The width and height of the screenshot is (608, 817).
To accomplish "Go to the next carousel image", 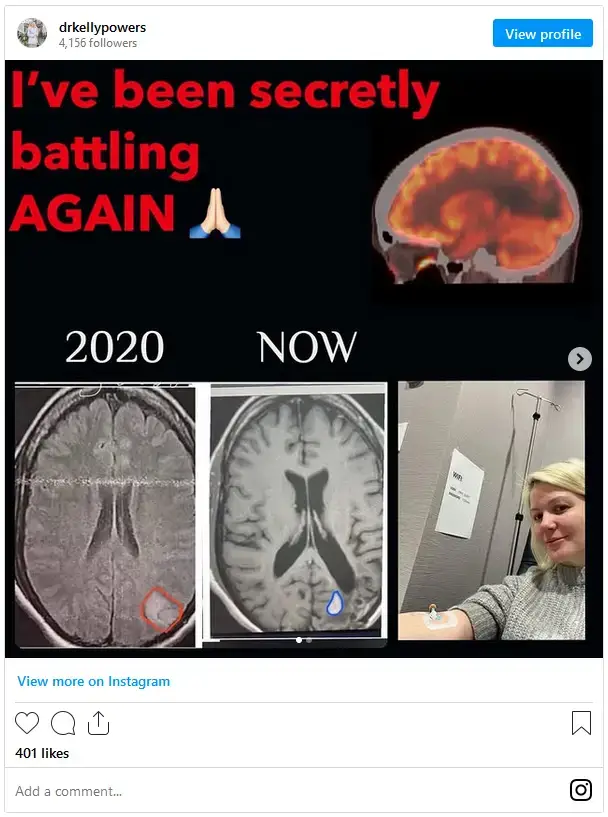I will (580, 359).
